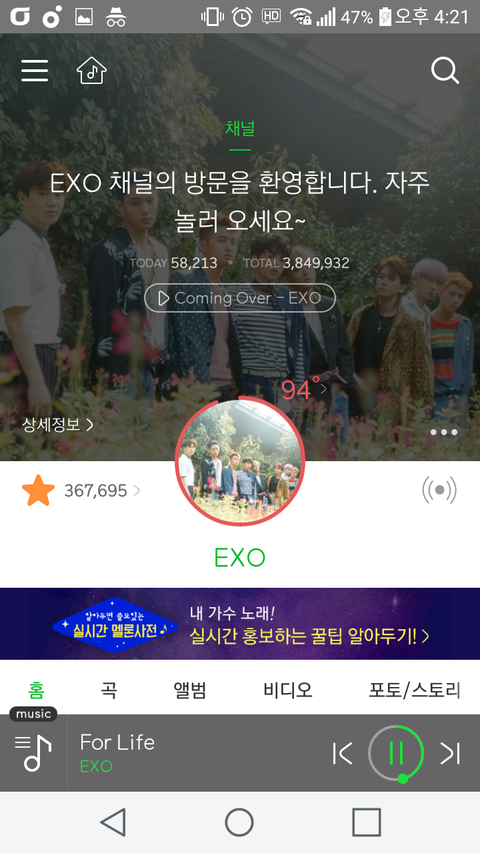The height and width of the screenshot is (853, 480).
Task: Tap the 94° affinity temperature
Action: 304,390
